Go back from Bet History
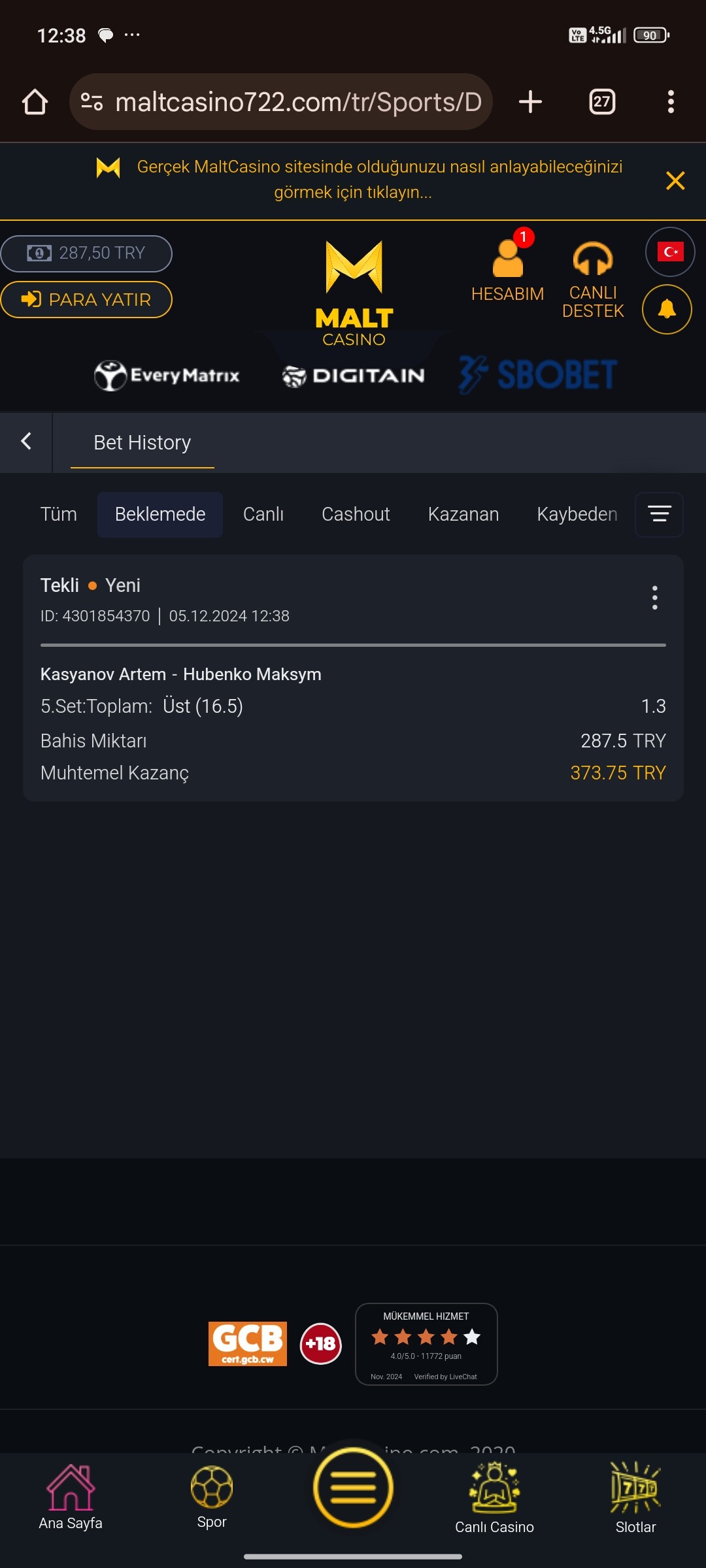This screenshot has width=706, height=1568. pos(26,442)
